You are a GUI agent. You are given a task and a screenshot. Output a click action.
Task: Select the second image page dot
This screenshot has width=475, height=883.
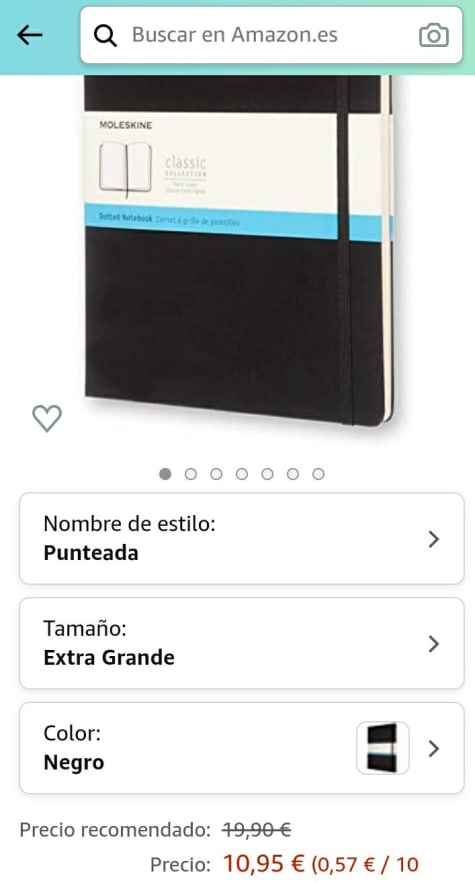(191, 474)
